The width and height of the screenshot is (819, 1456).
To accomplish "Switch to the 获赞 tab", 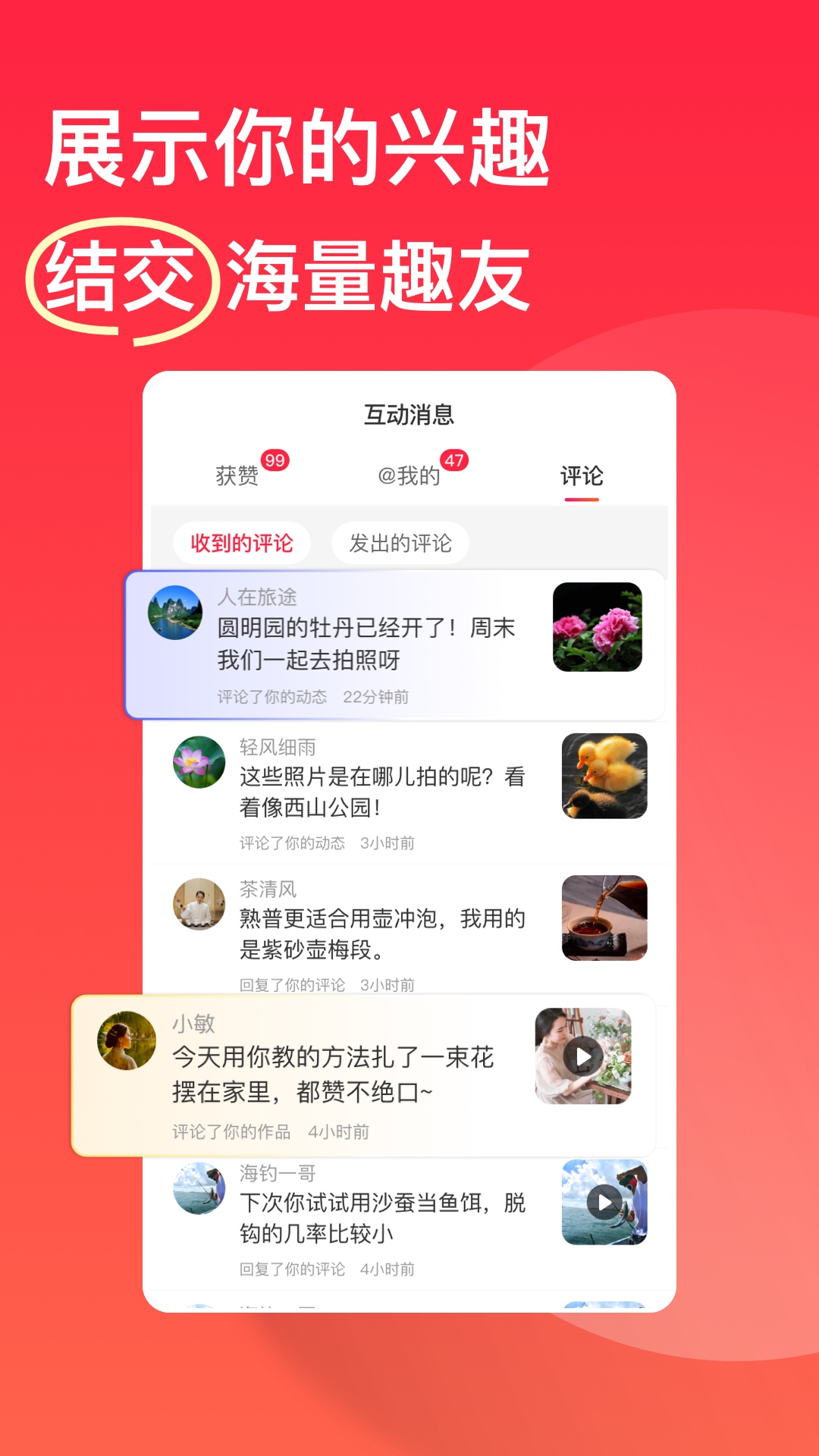I will pyautogui.click(x=238, y=474).
